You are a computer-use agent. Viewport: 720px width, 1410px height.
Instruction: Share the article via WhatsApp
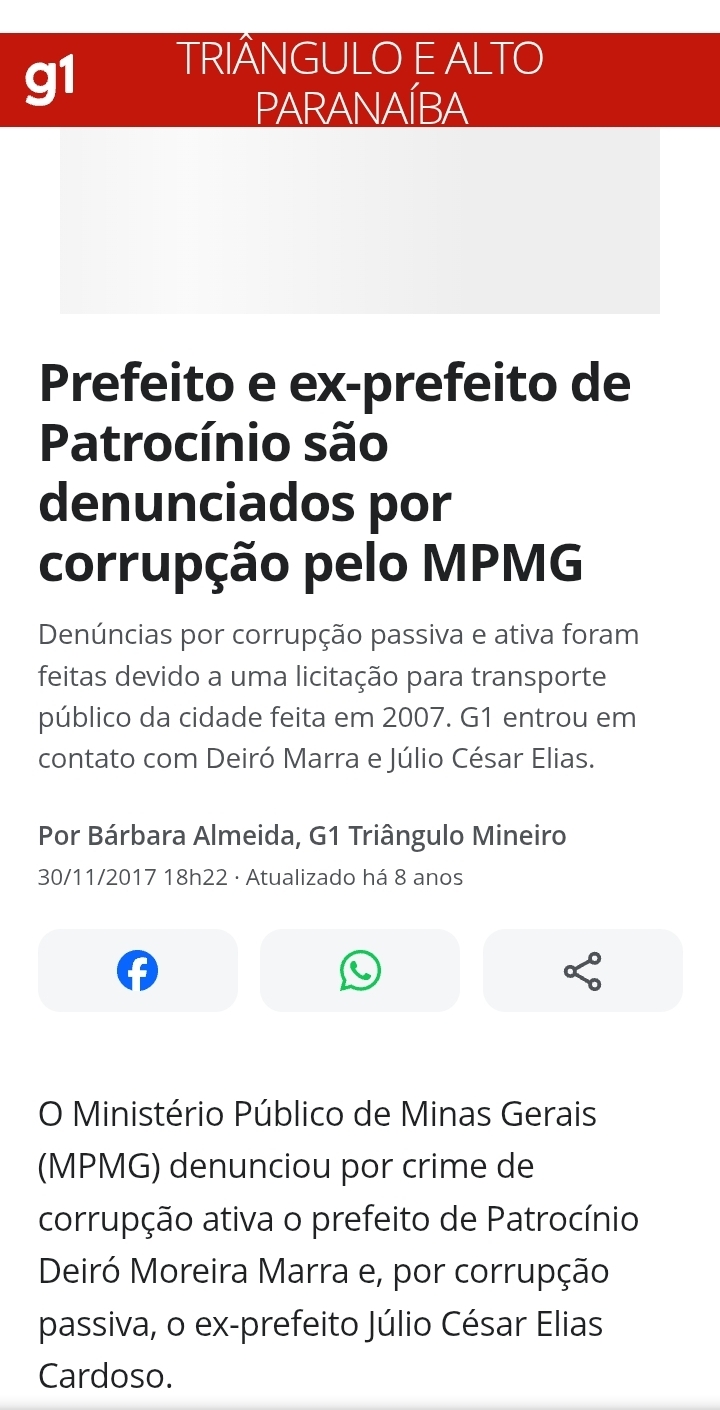(360, 971)
